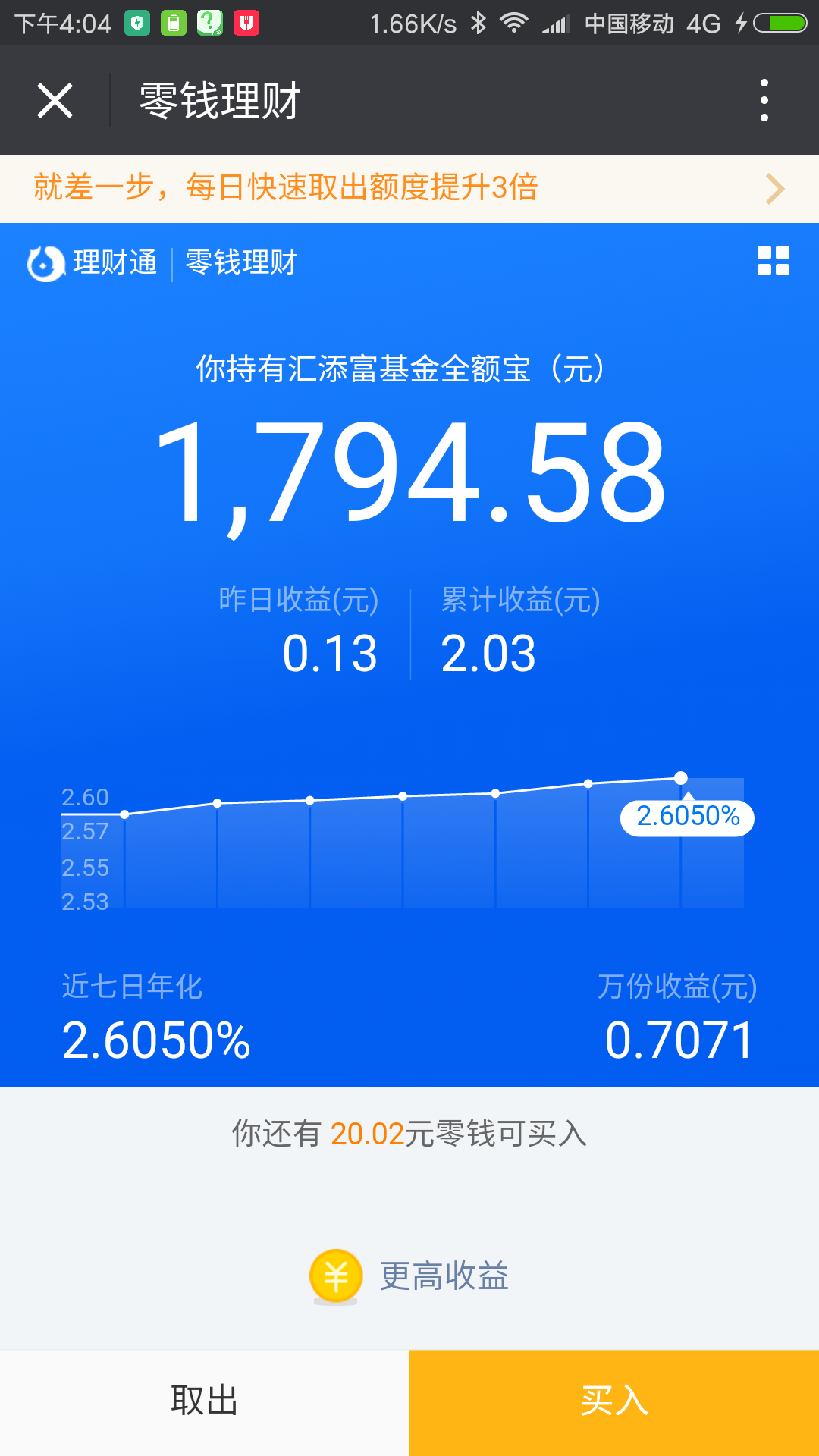Tap 买入 to buy more fund
The width and height of the screenshot is (819, 1456).
click(614, 1401)
